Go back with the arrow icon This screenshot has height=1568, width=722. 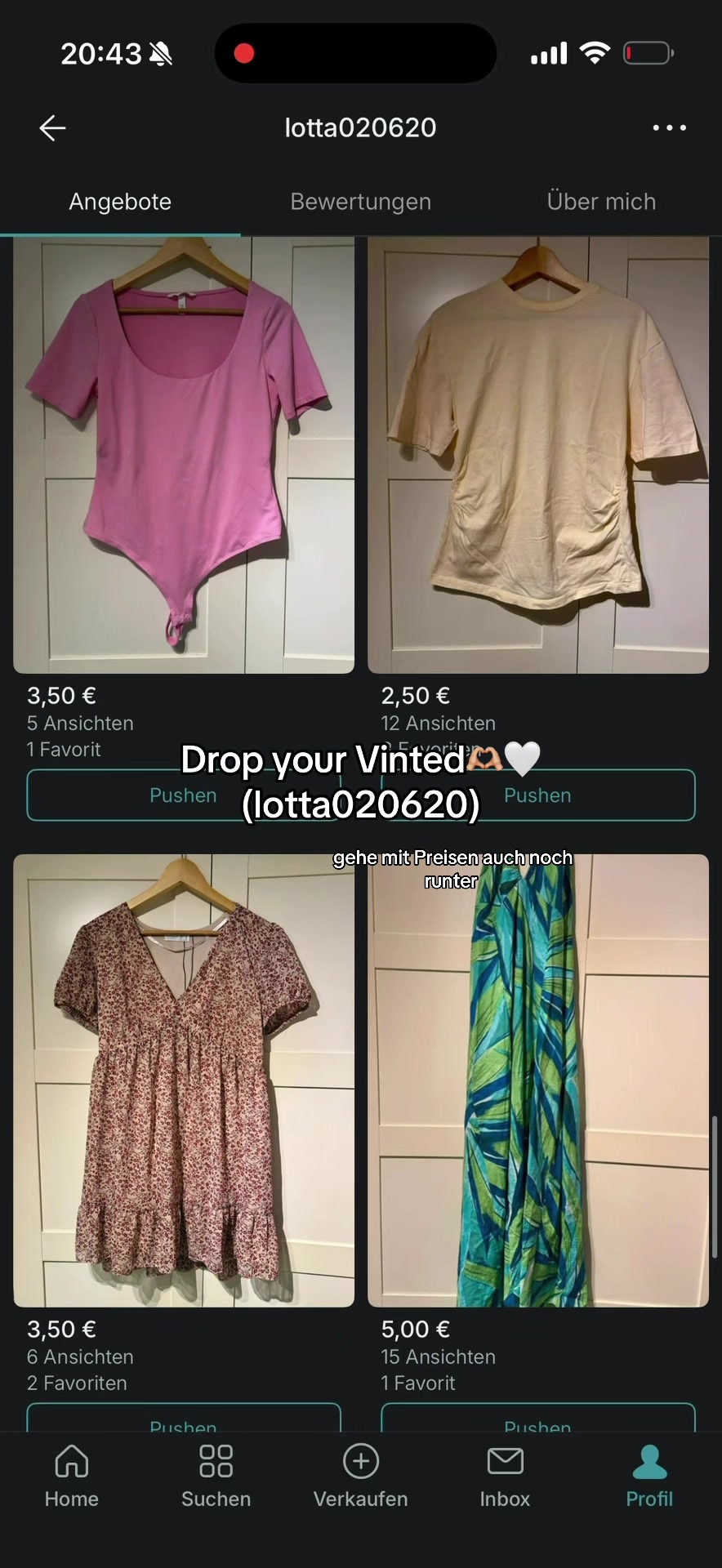click(x=52, y=128)
